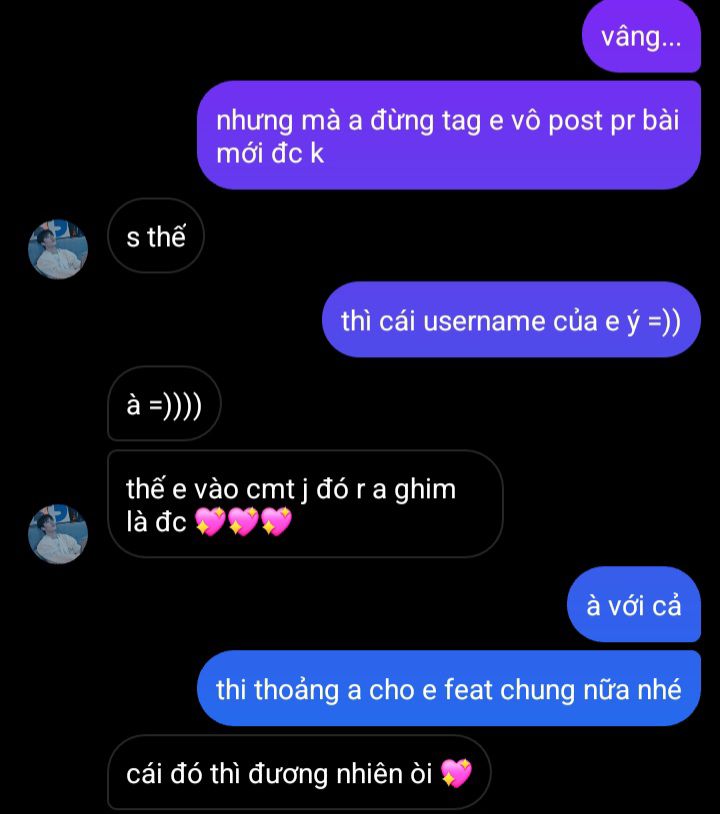Open sender's avatar beside "thế e vào cmt" message

click(58, 534)
